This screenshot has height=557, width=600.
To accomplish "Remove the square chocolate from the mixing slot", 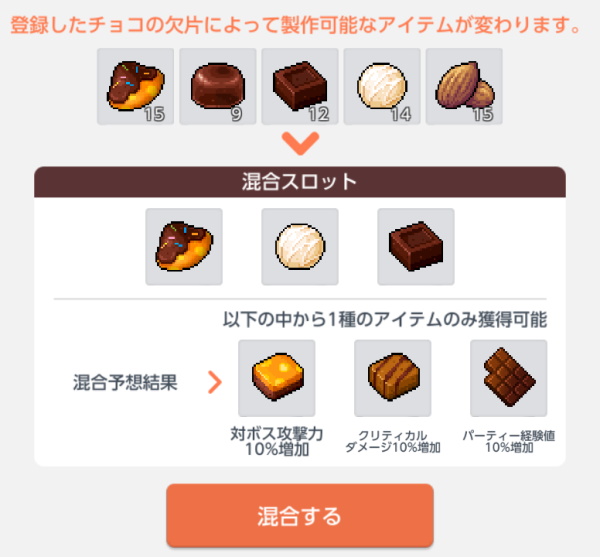I will pos(416,246).
